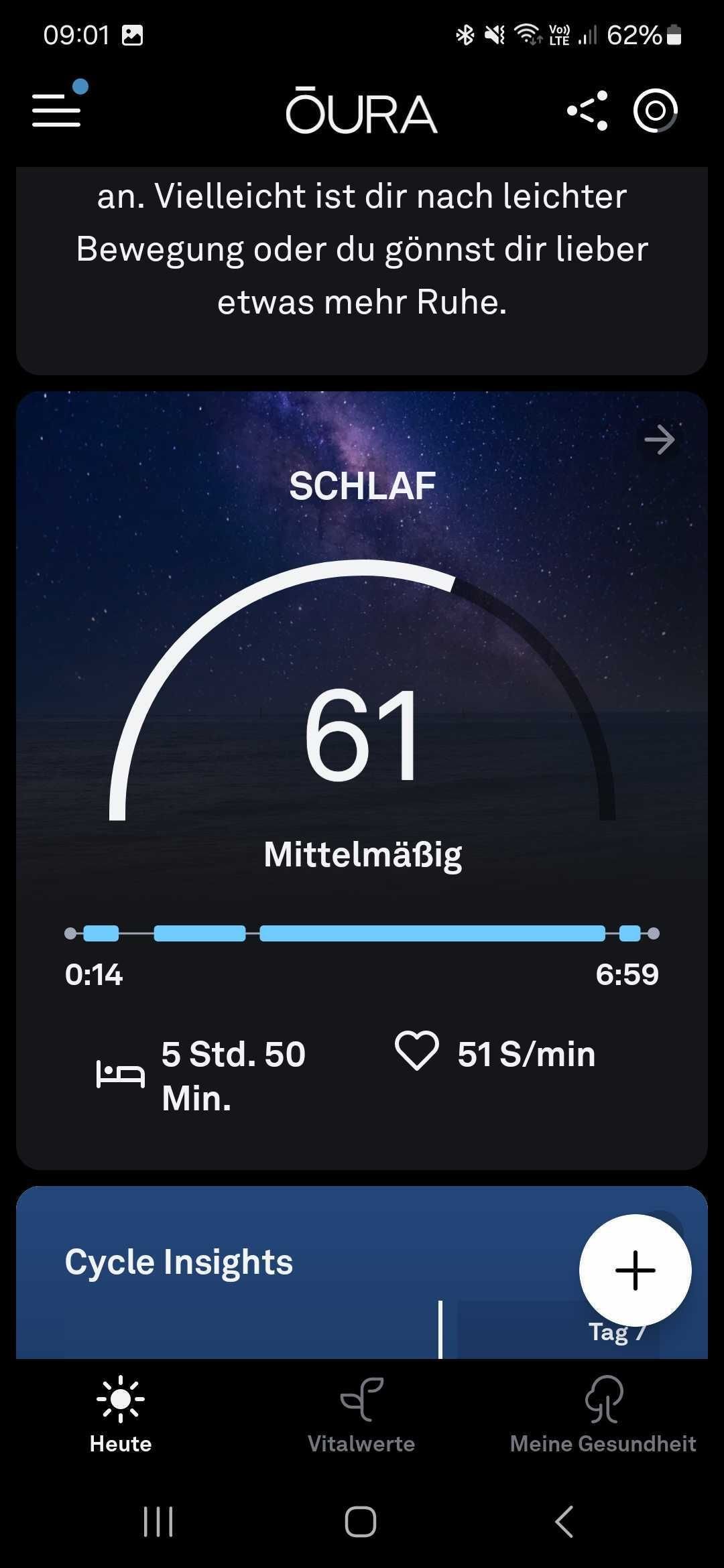Viewport: 724px width, 1568px height.
Task: Share today's Oura summary
Action: [x=587, y=111]
